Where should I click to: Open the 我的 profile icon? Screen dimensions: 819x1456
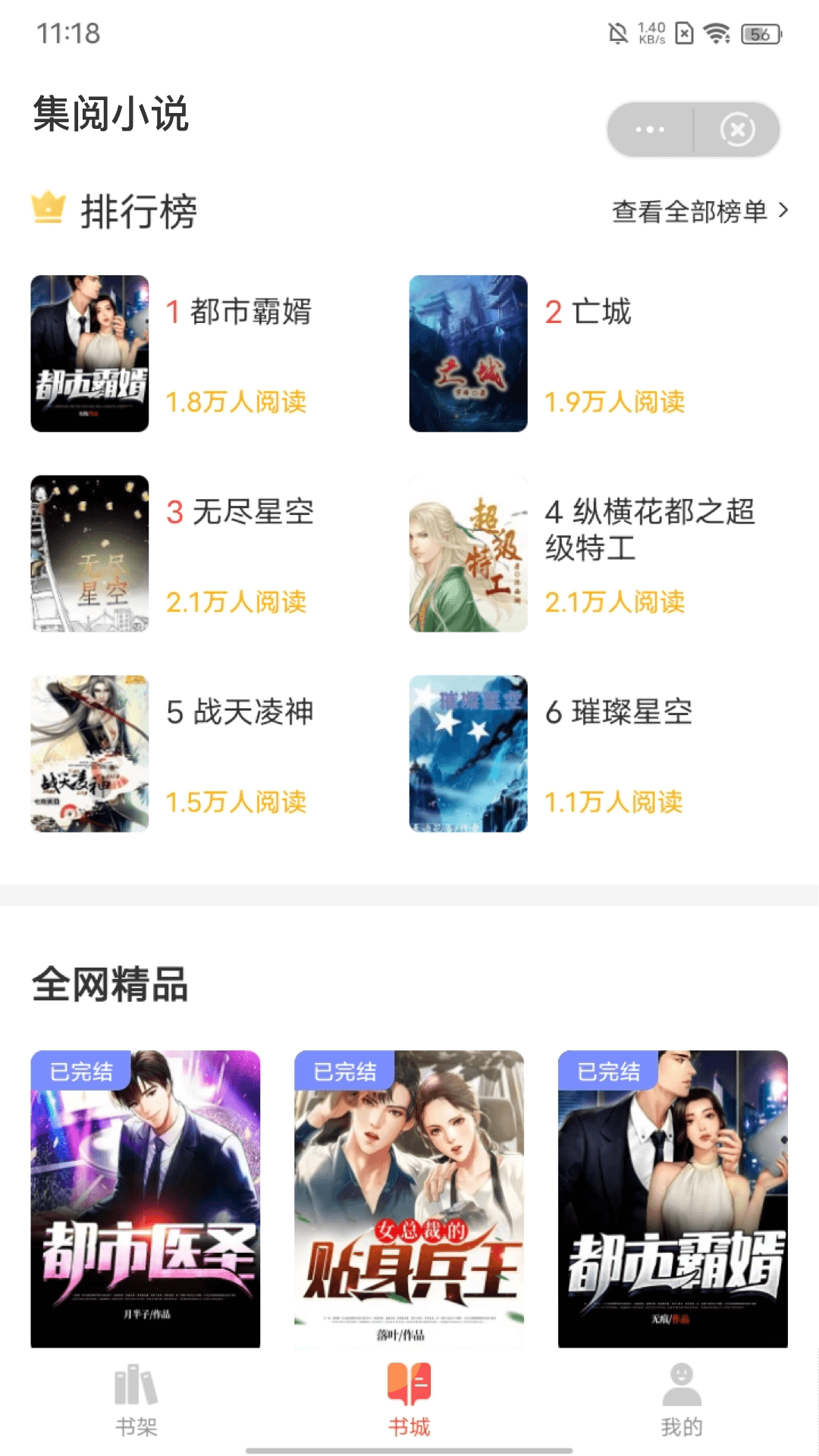[681, 1388]
